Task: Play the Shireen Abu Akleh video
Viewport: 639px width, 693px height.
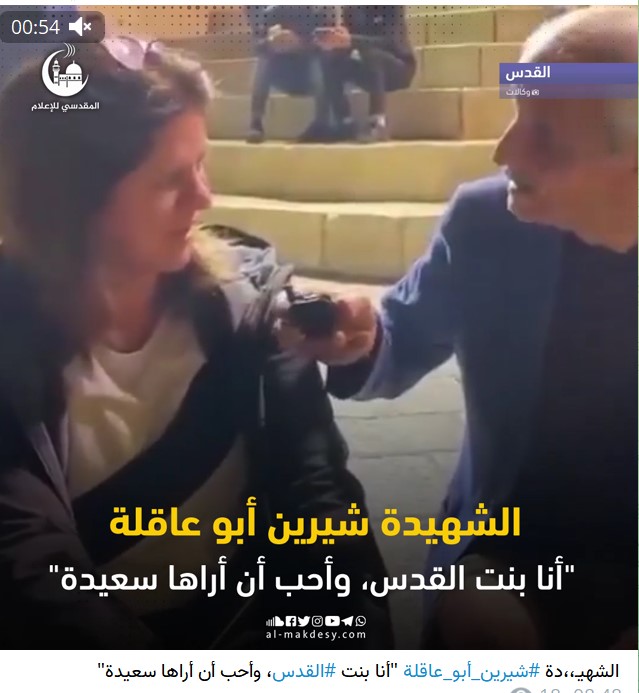Action: 320,330
